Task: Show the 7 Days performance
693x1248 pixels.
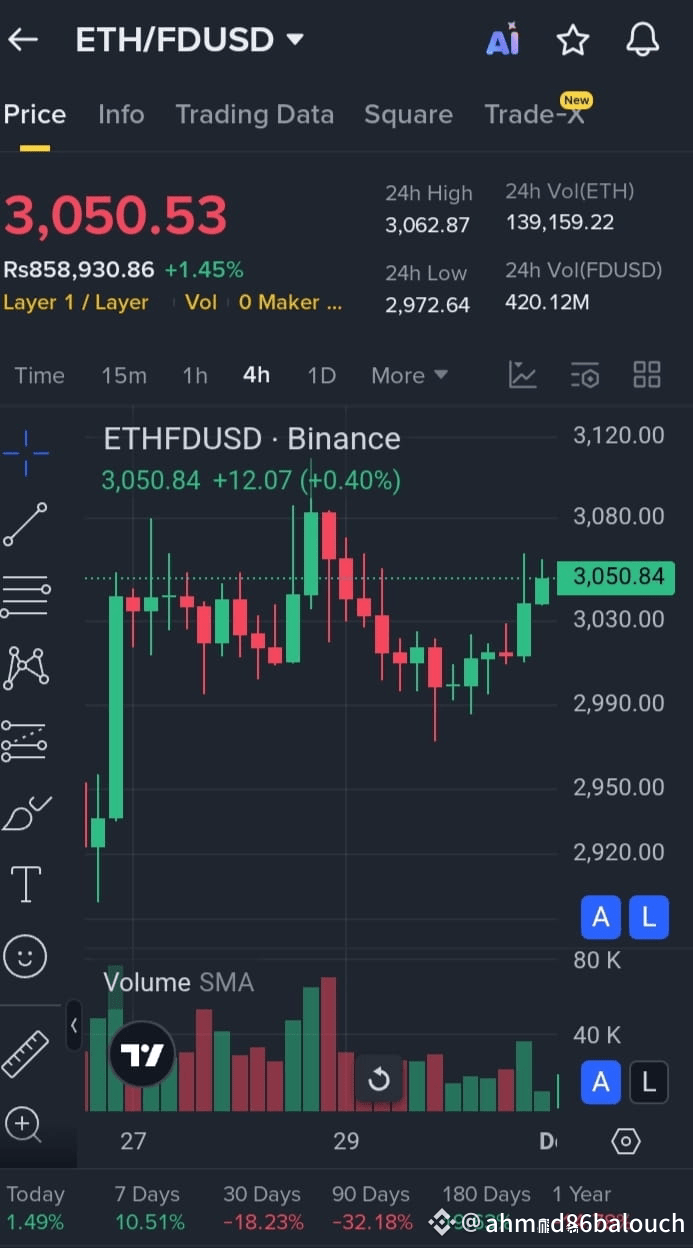Action: coord(148,1208)
